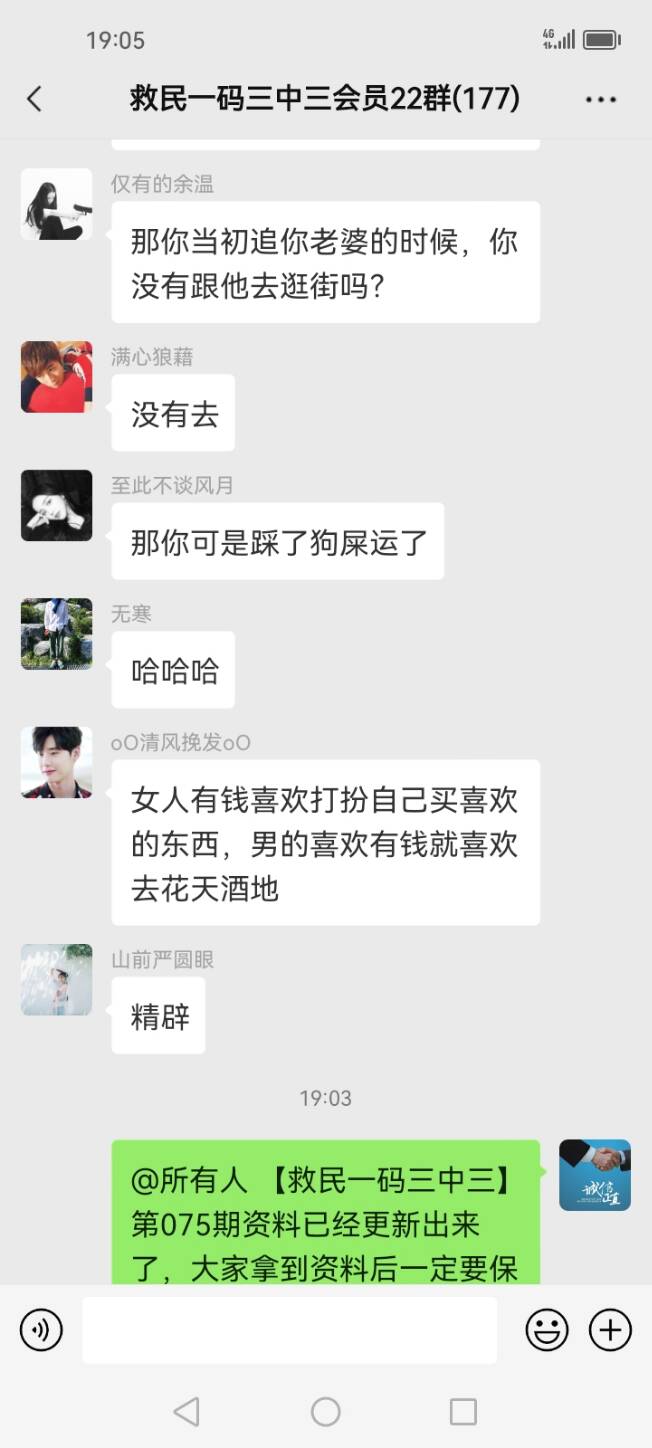Open my own avatar beside the green message

pyautogui.click(x=594, y=1175)
